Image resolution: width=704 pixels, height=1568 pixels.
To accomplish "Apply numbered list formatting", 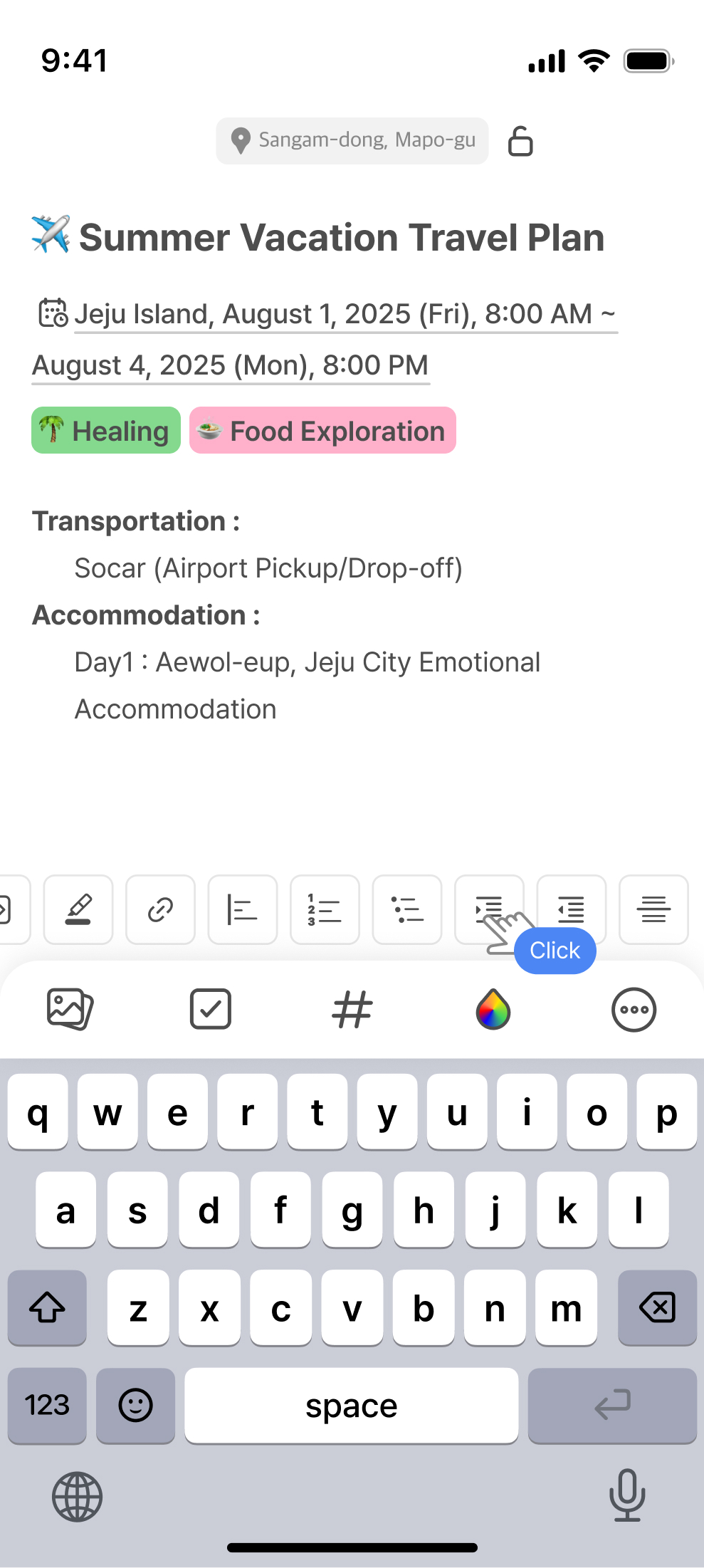I will (325, 909).
